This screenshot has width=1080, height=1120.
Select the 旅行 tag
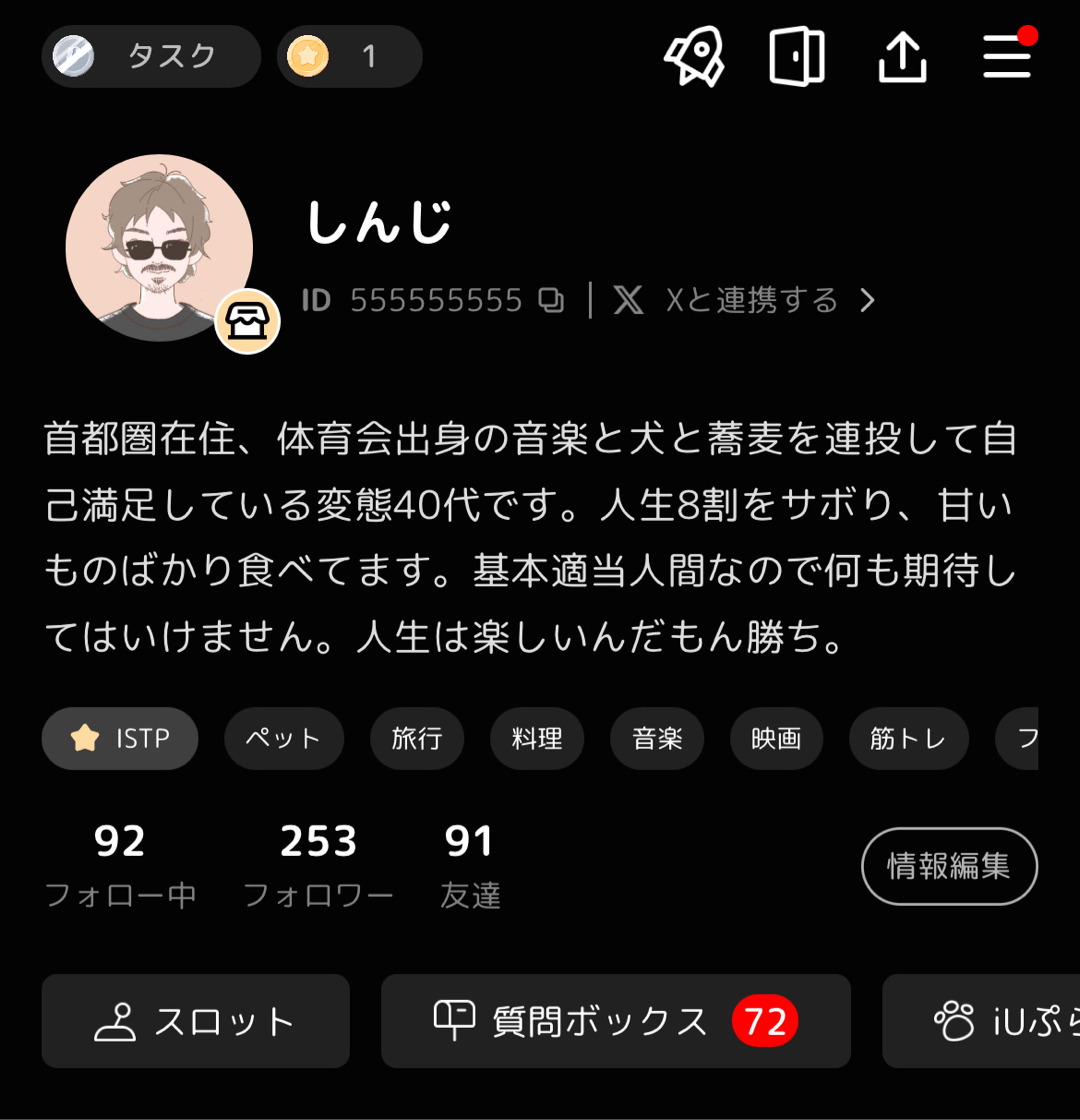coord(416,739)
